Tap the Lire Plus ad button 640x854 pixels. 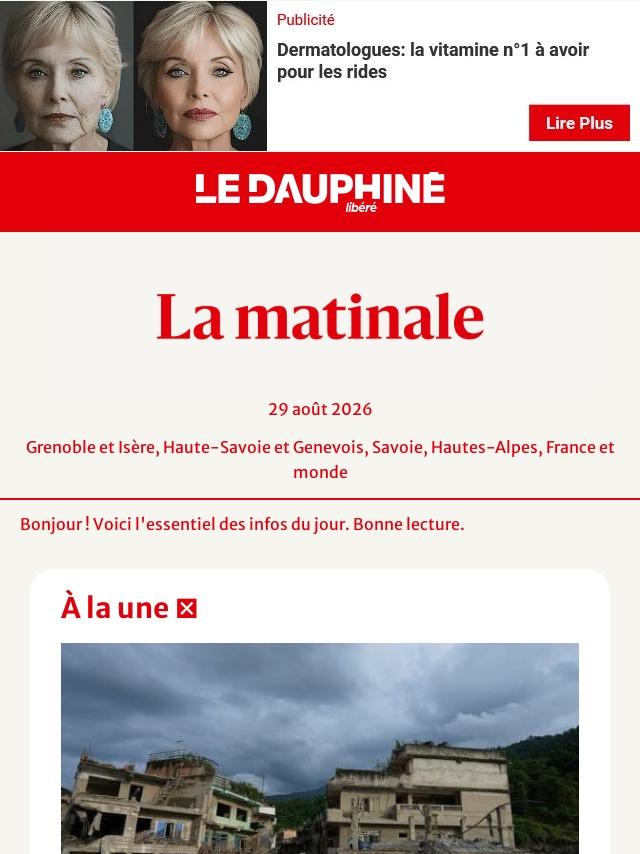(579, 123)
